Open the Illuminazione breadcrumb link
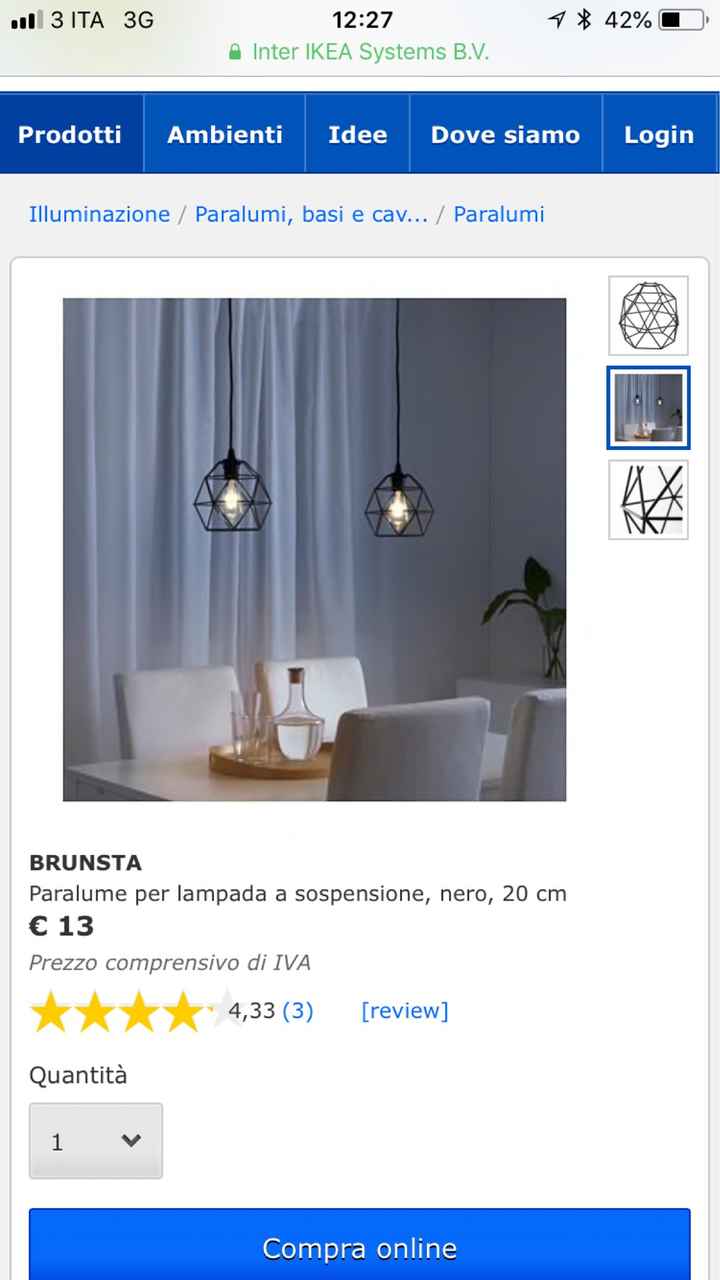The image size is (720, 1280). [x=99, y=214]
